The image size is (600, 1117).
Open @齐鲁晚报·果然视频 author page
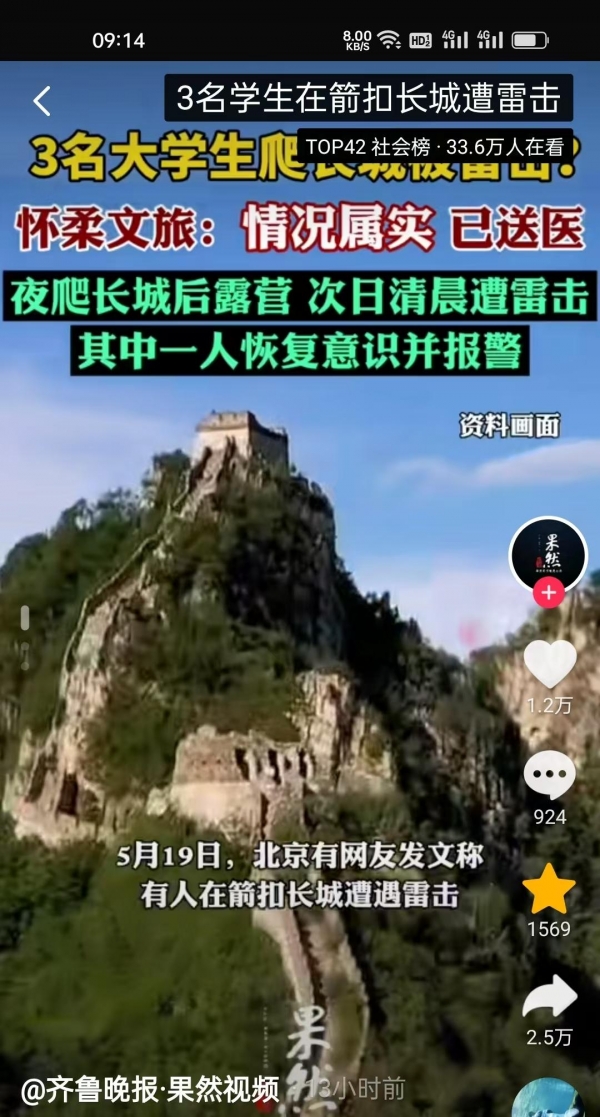pos(150,1089)
